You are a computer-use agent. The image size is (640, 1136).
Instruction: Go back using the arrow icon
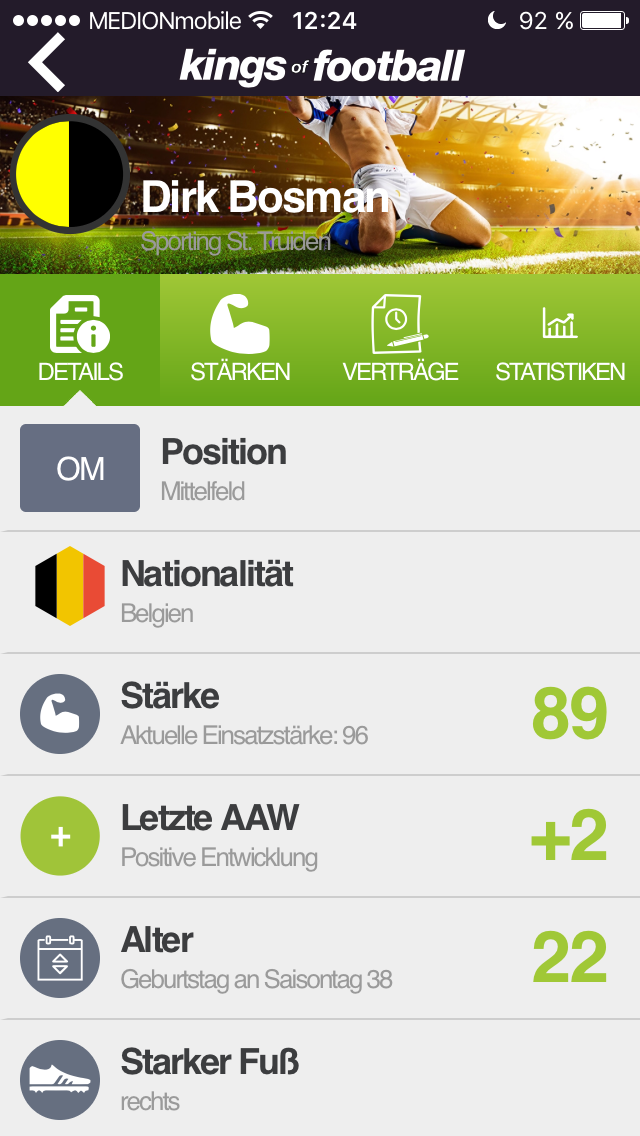pos(47,62)
